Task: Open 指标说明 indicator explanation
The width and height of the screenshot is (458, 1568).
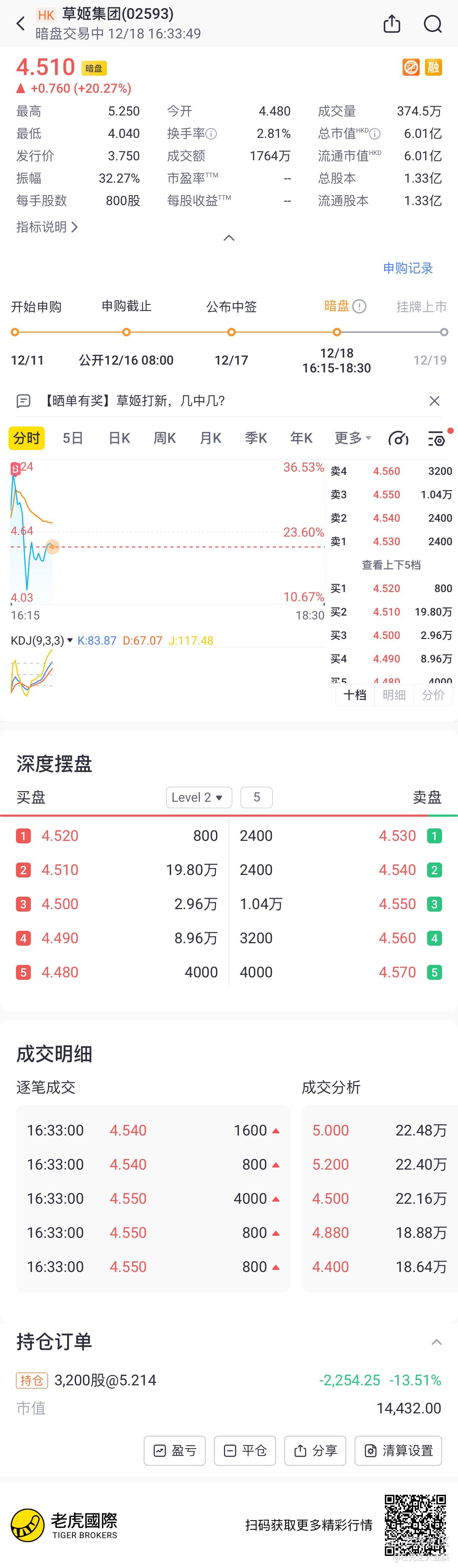Action: (47, 227)
